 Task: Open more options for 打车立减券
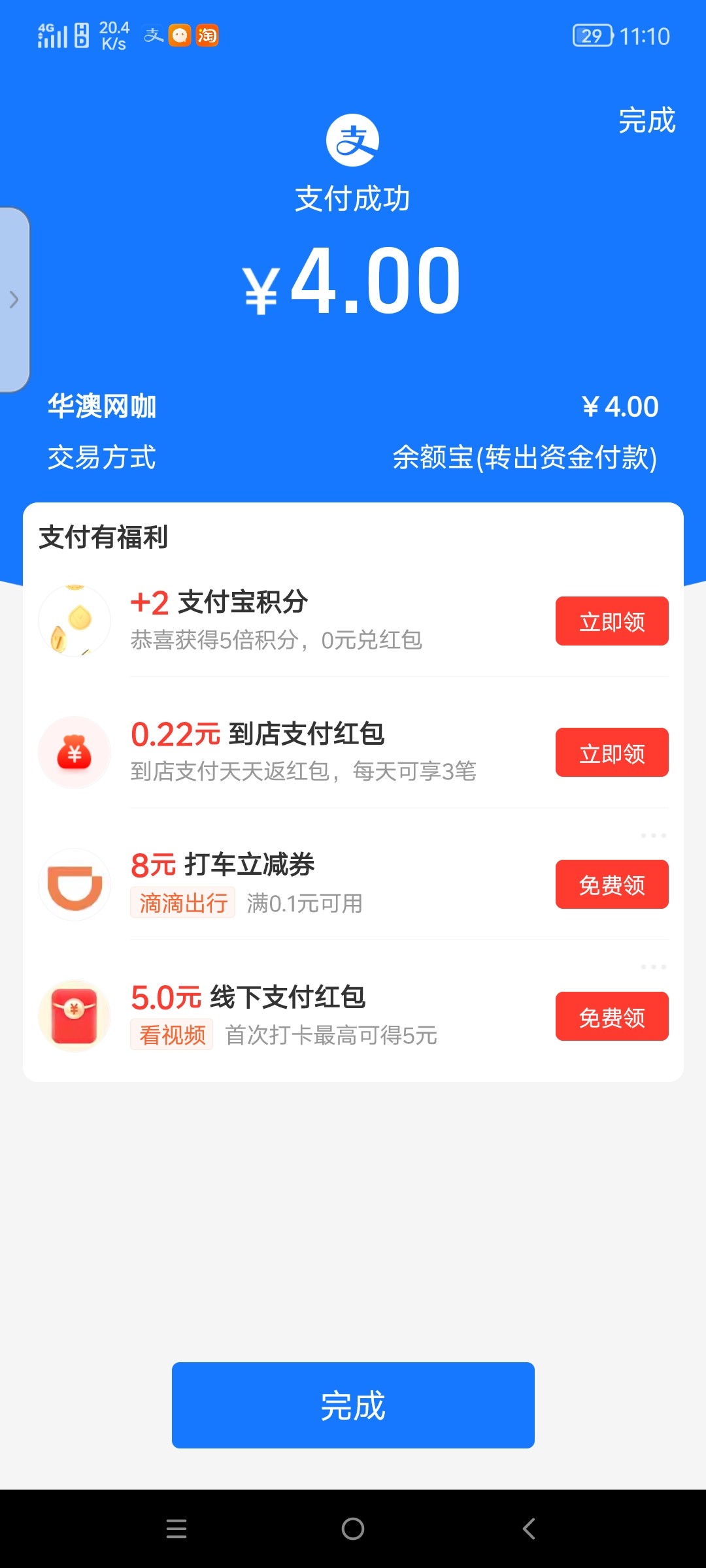coord(653,836)
